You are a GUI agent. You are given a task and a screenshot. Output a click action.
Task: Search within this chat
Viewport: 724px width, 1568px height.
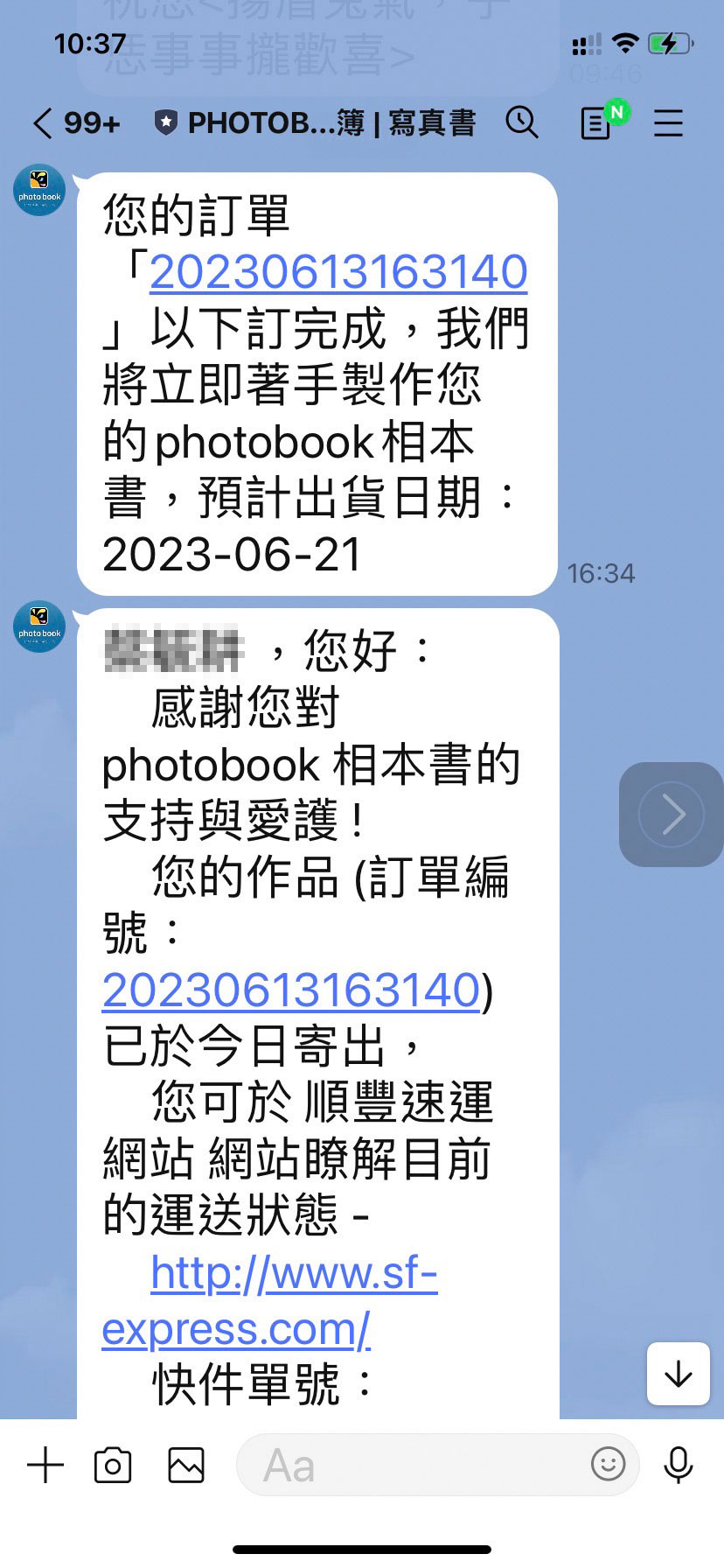[x=522, y=122]
